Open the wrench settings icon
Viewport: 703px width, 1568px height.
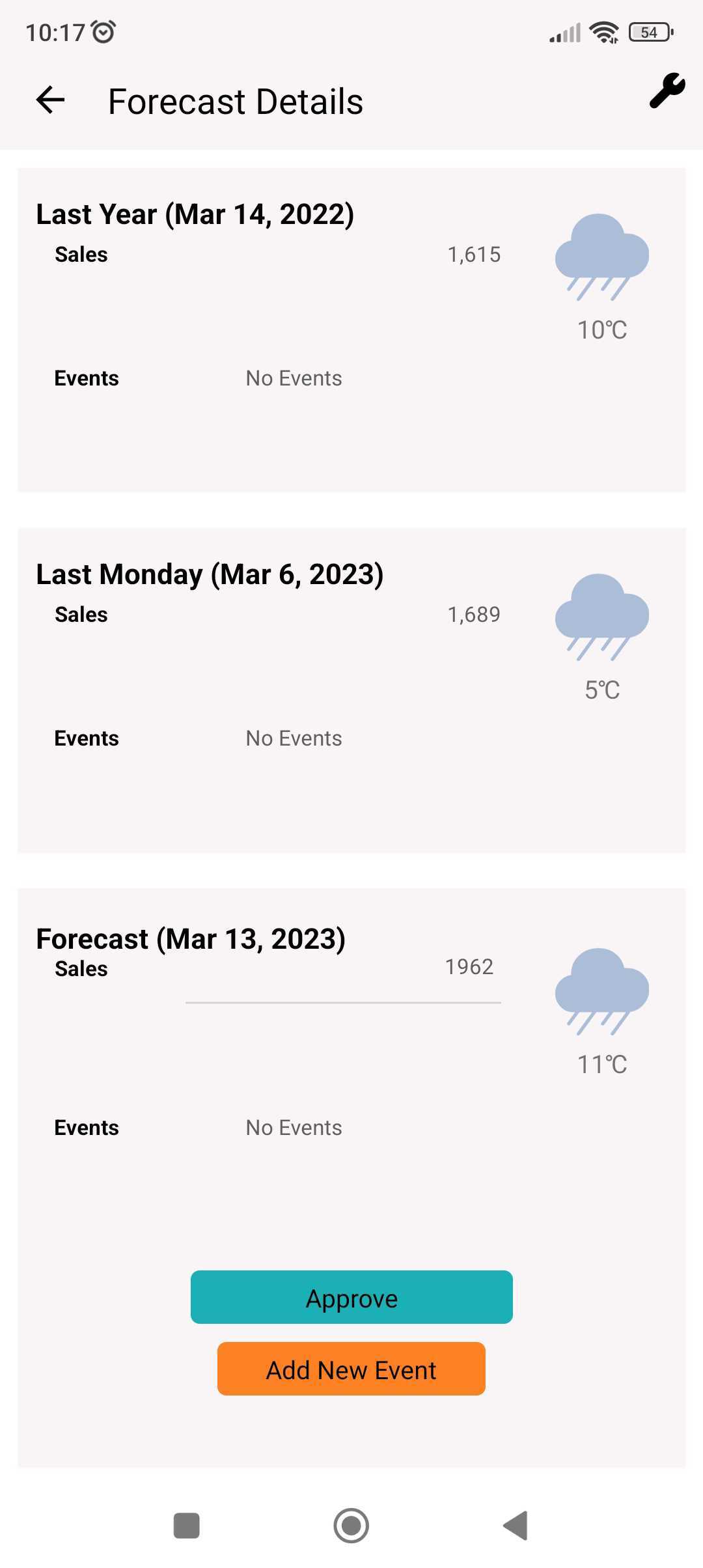pos(667,91)
